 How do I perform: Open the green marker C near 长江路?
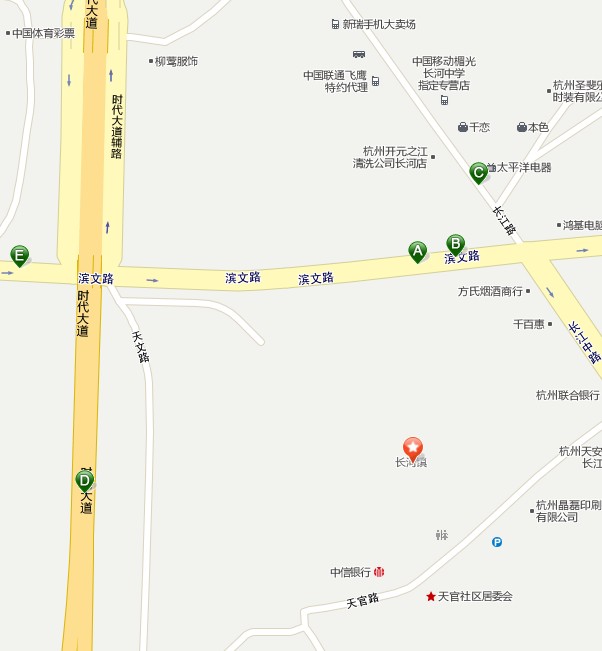pyautogui.click(x=478, y=172)
